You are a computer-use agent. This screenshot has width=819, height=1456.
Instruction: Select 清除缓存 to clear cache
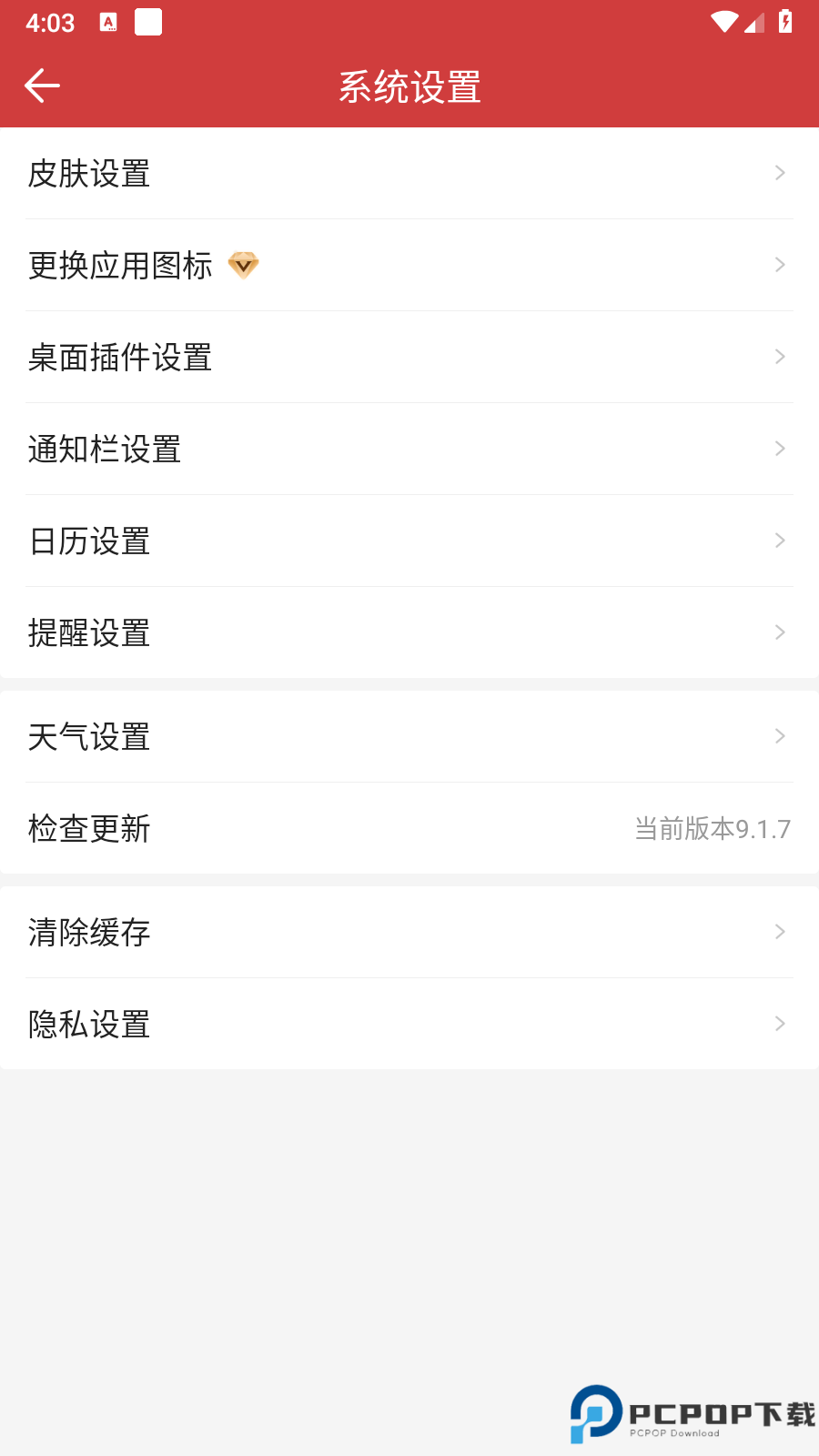tap(409, 932)
